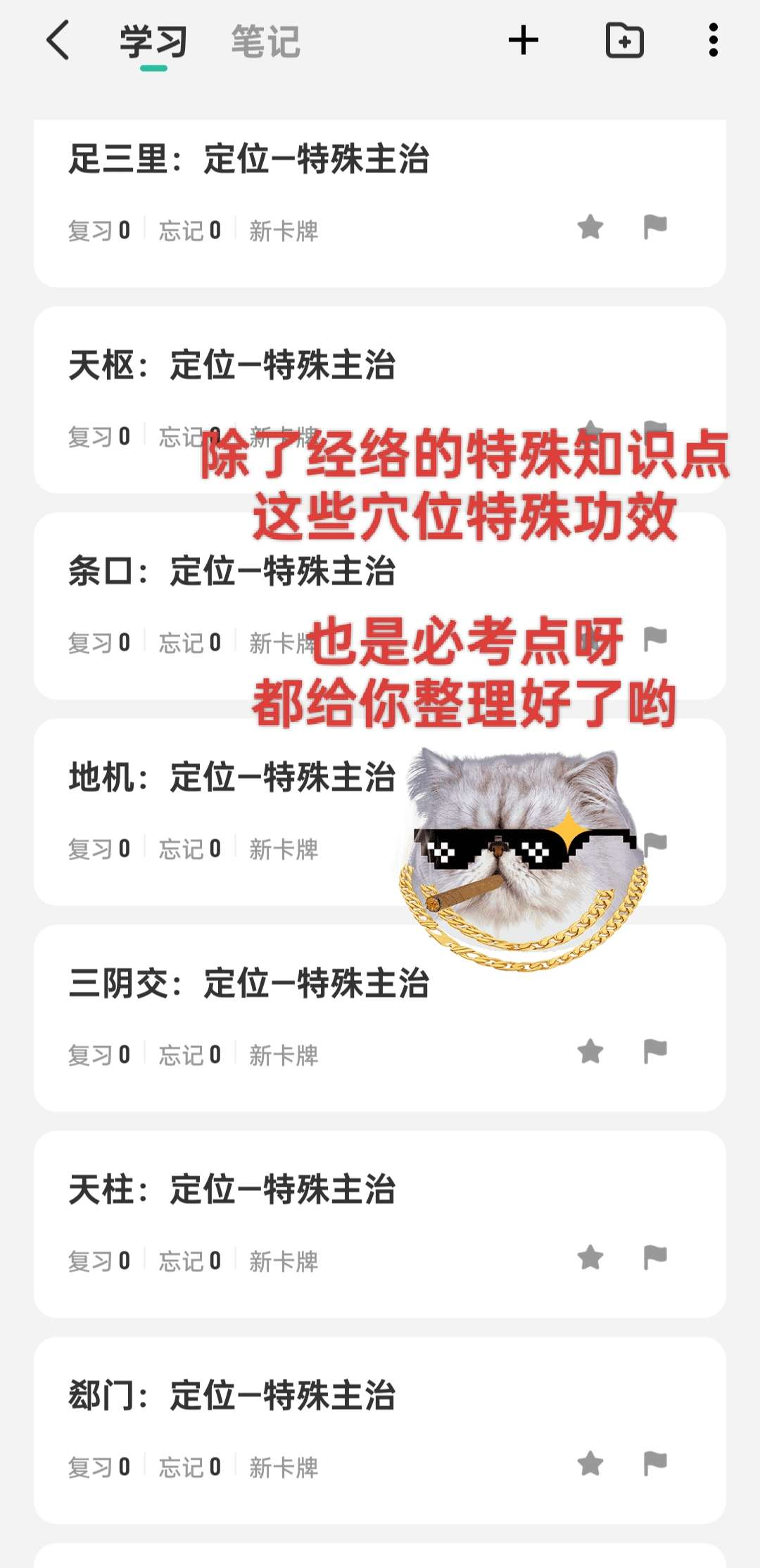This screenshot has width=760, height=1568.
Task: Flag the 三阴交 card
Action: click(x=655, y=1051)
